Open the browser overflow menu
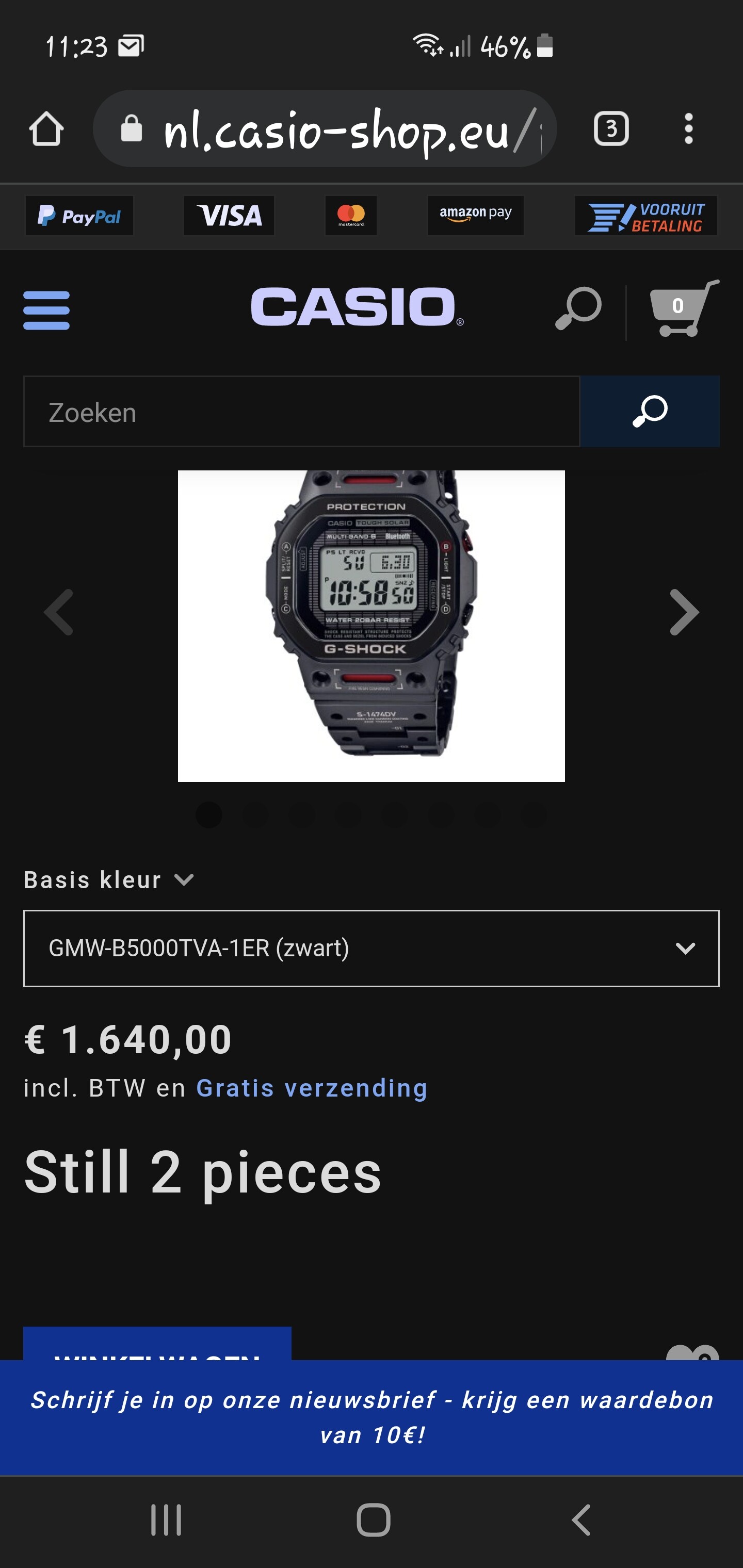This screenshot has width=743, height=1568. [688, 128]
